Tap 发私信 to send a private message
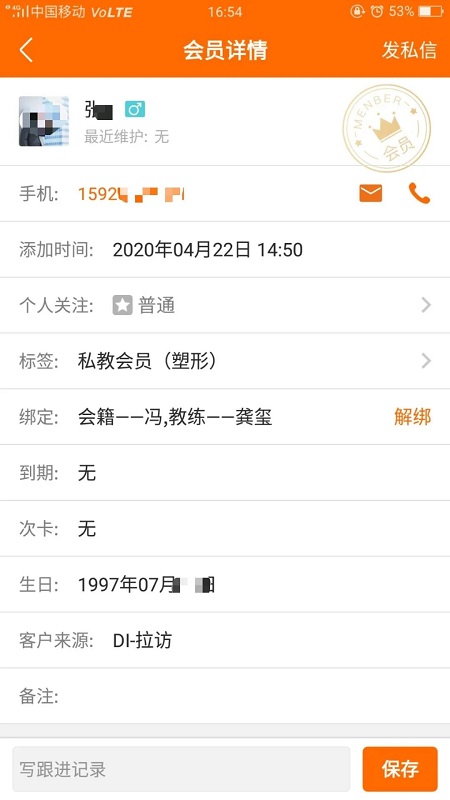This screenshot has width=450, height=800. point(409,50)
